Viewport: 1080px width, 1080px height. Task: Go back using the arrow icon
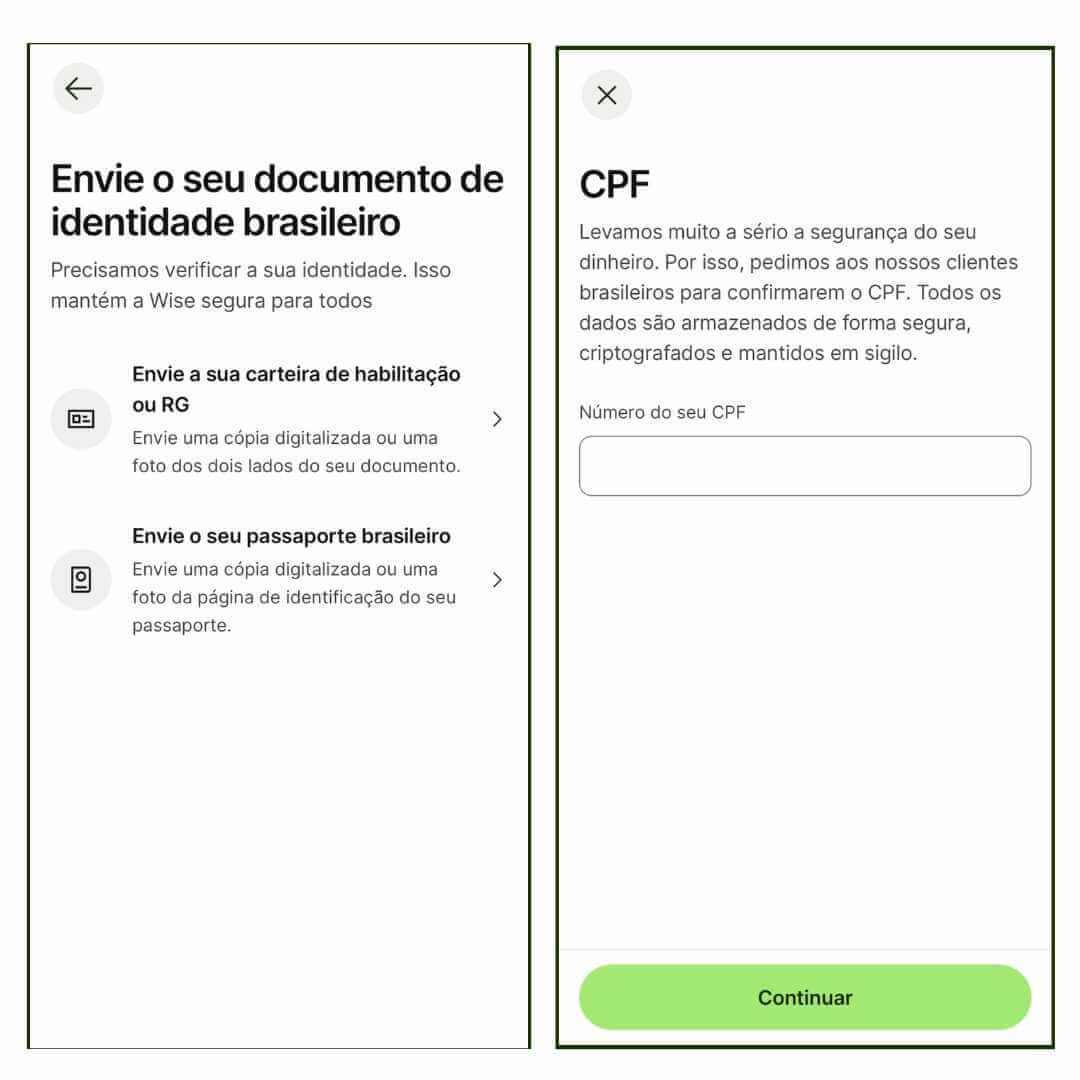coord(78,89)
